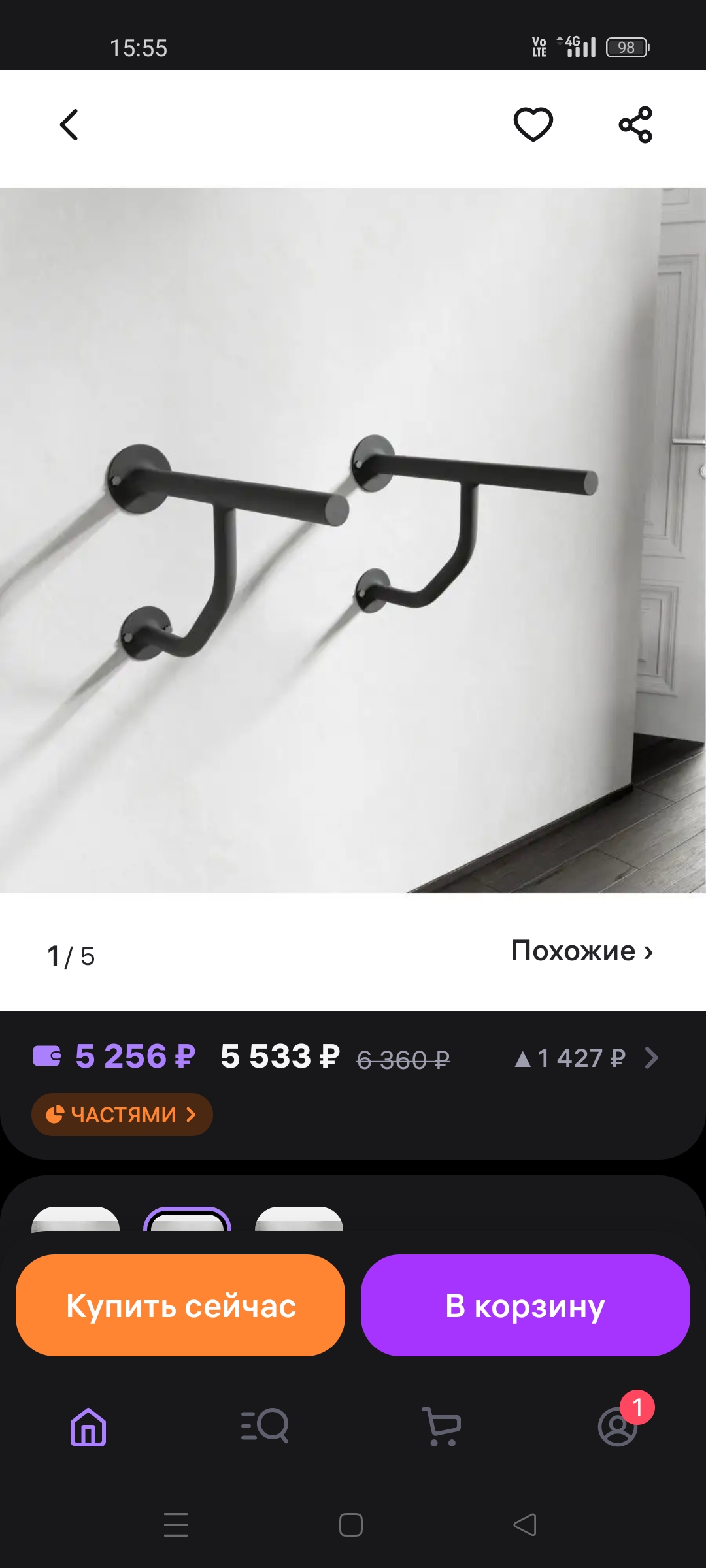Viewport: 706px width, 1568px height.
Task: Share this product
Action: pos(635,124)
